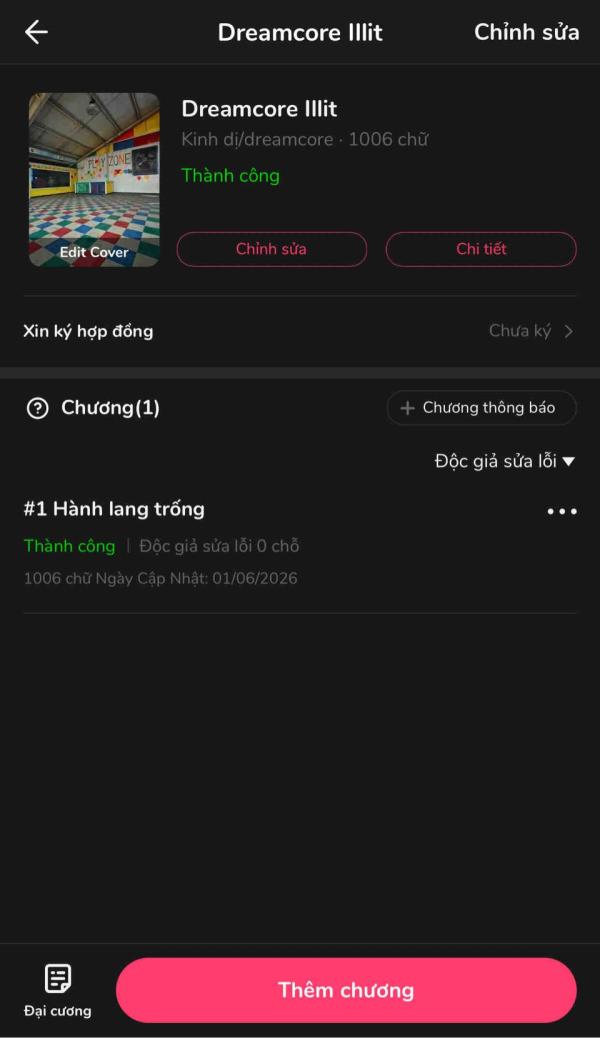Tap the pink-outlined Chỉnh sửa button
The image size is (600, 1038).
click(272, 249)
